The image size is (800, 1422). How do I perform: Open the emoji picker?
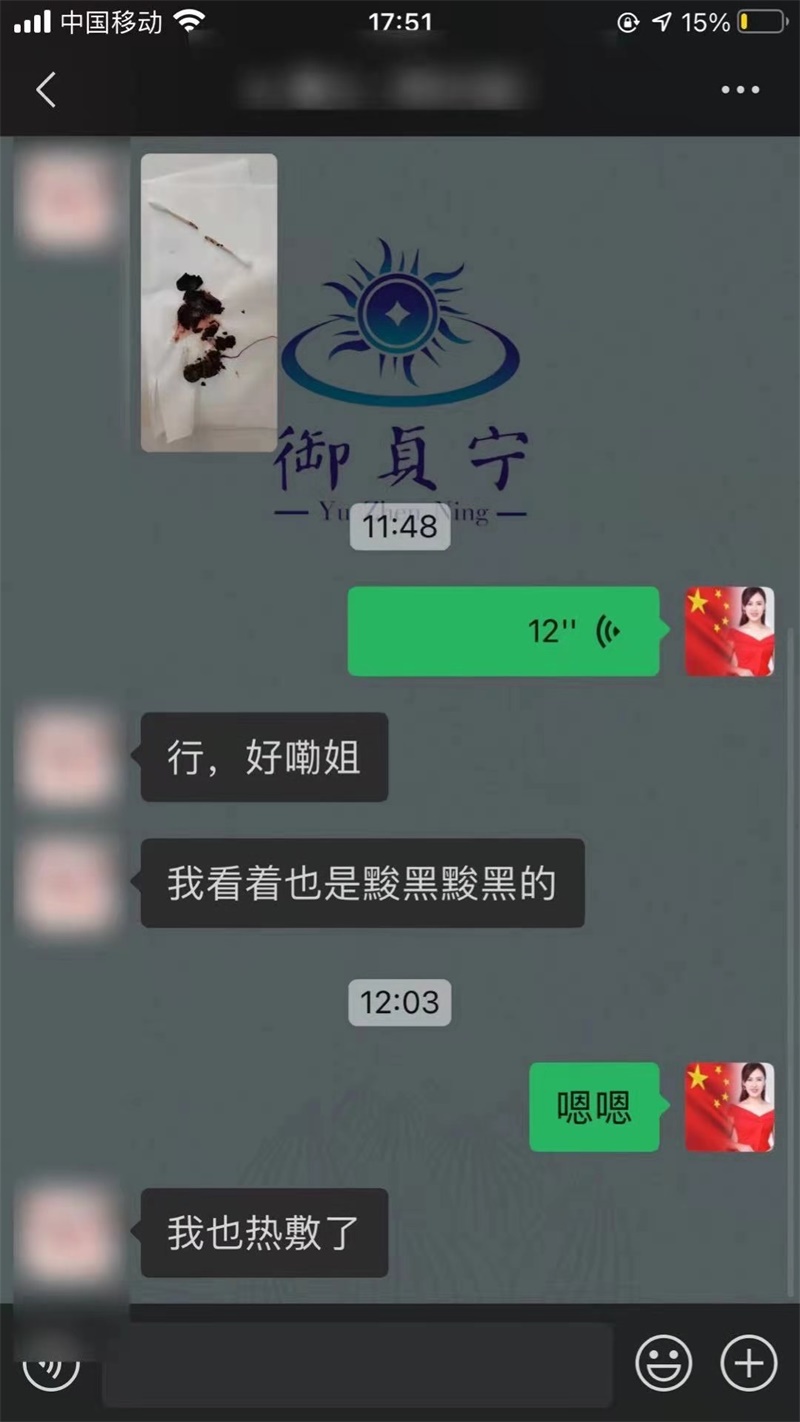(664, 1362)
